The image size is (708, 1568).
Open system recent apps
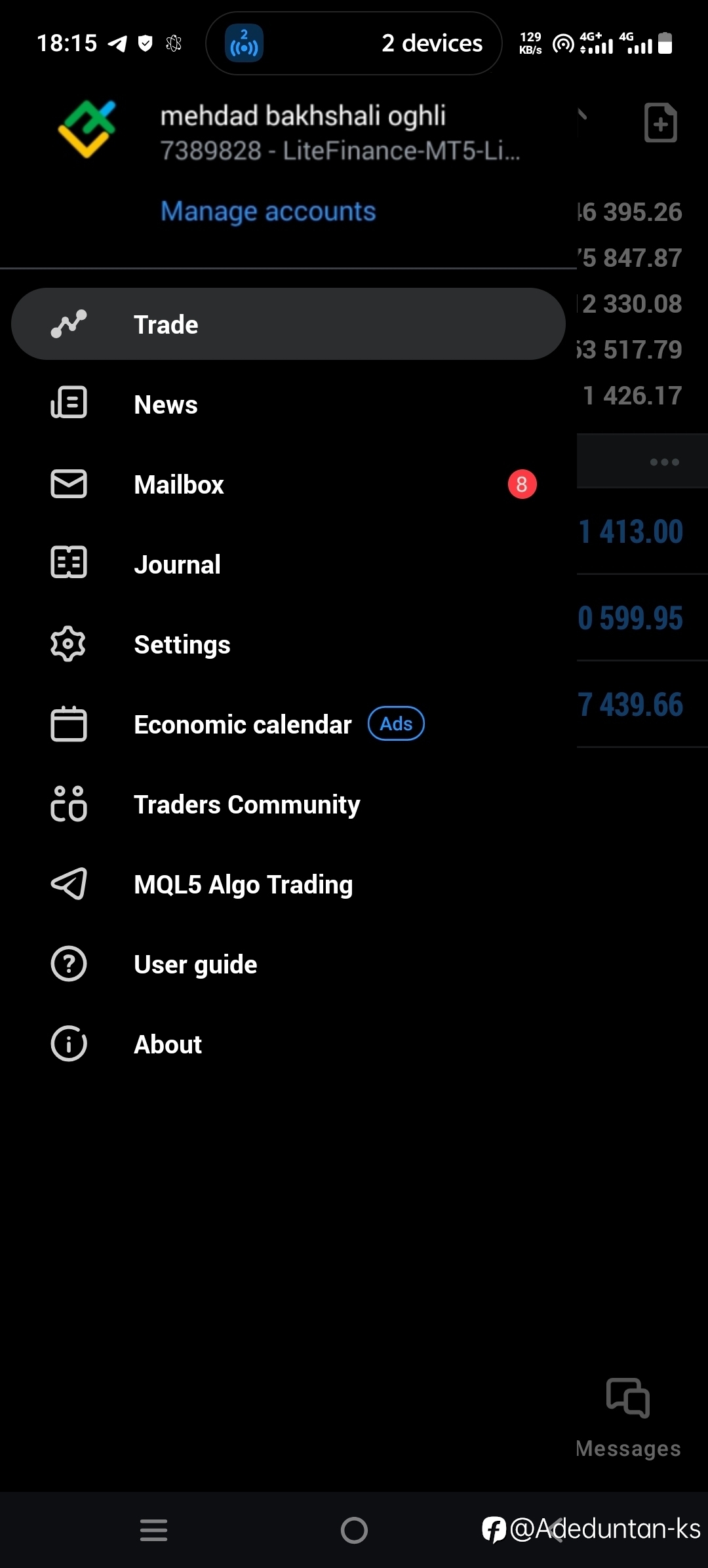[x=153, y=1531]
